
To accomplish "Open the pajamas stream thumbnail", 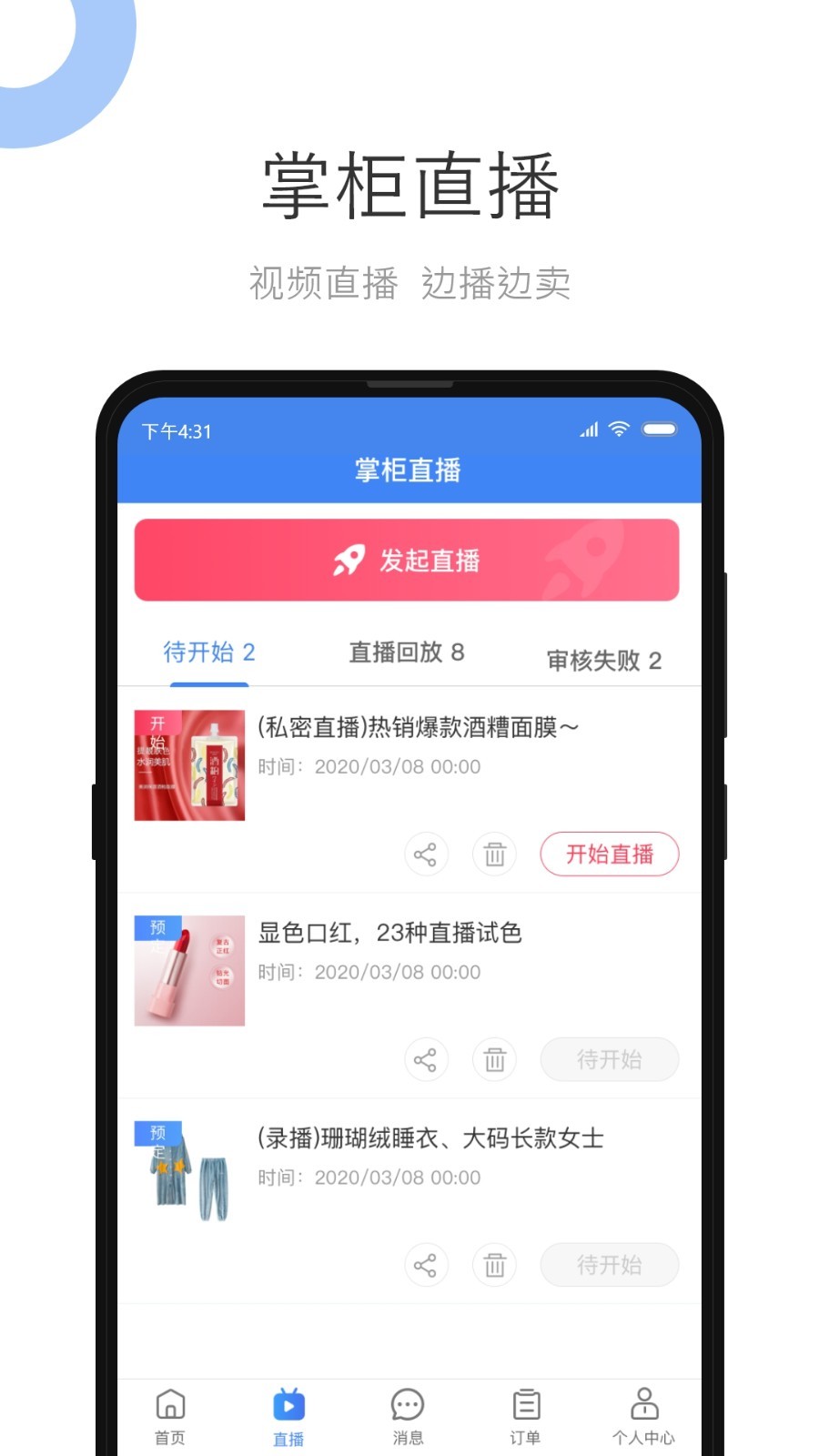I will point(189,1175).
